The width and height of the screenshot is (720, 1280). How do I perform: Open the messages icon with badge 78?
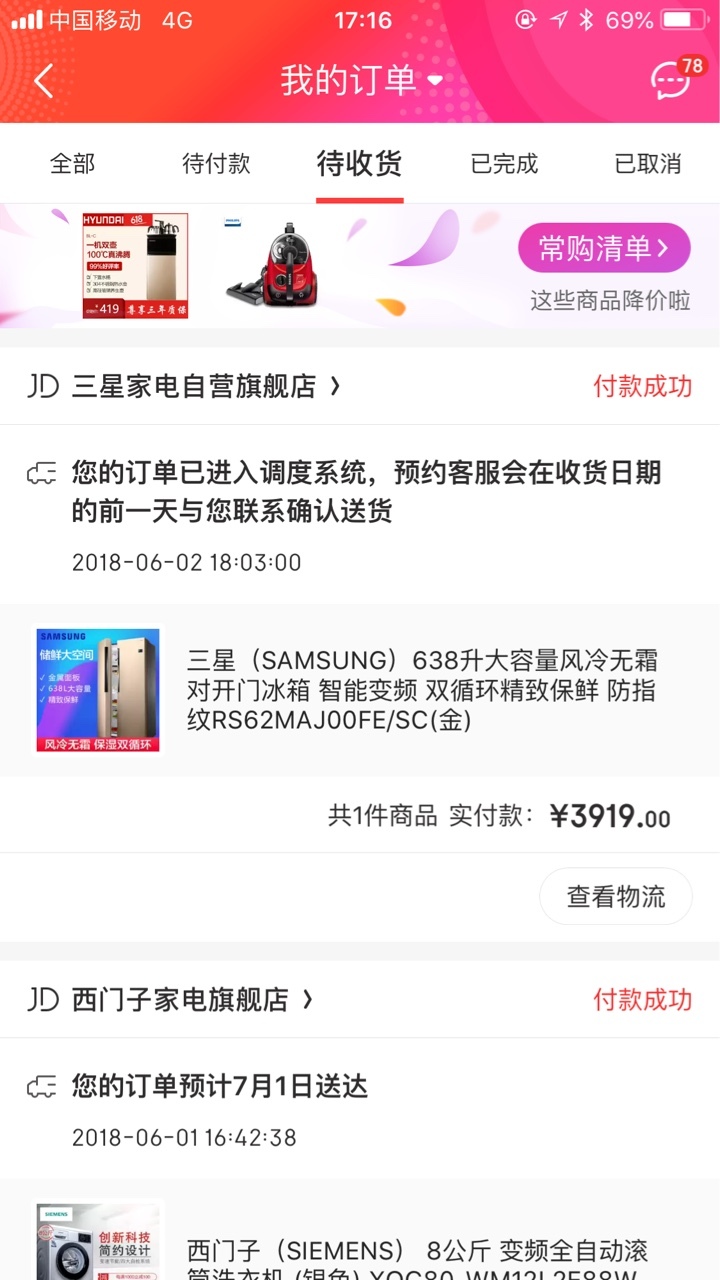pyautogui.click(x=673, y=80)
